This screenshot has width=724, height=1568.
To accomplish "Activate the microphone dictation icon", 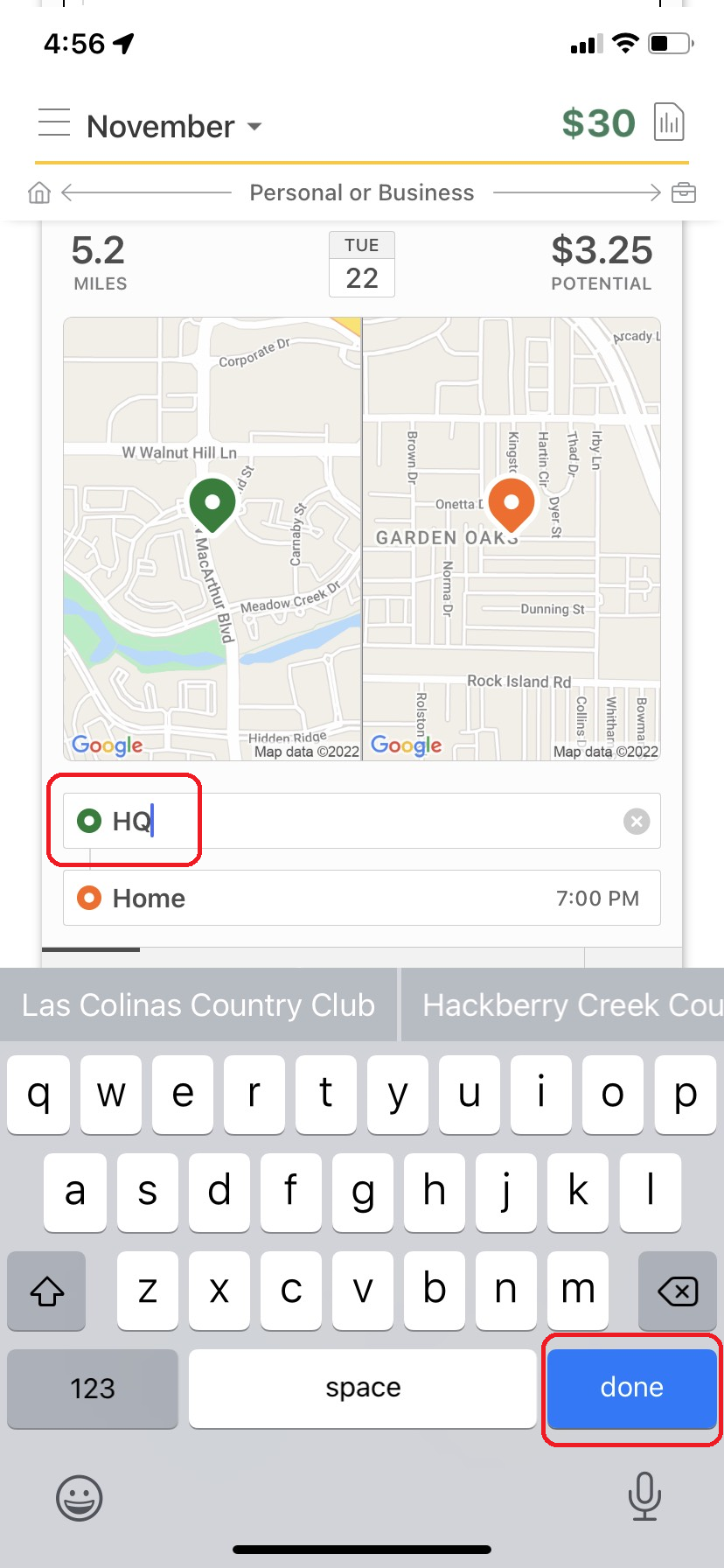I will click(644, 1498).
